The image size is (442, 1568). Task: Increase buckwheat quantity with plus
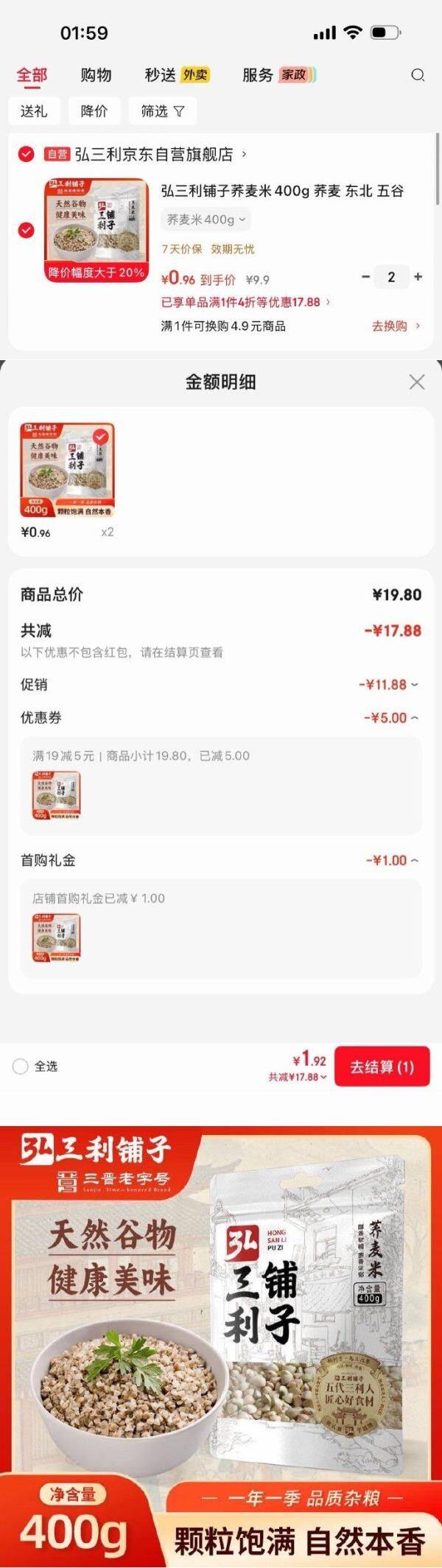(x=418, y=277)
